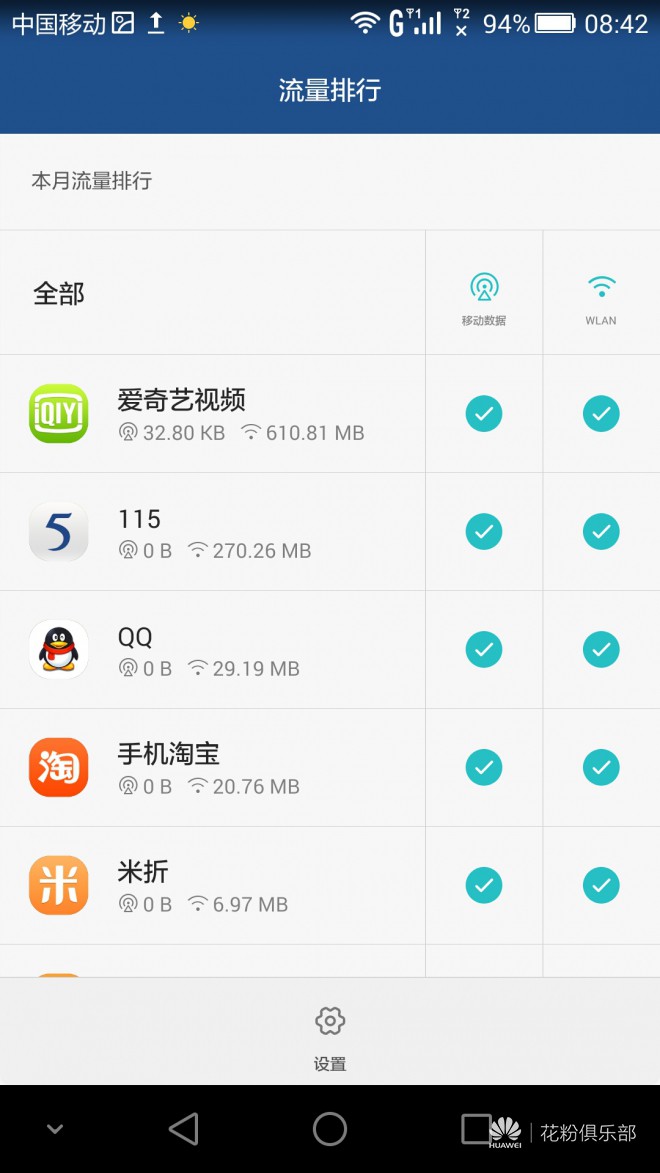Tap the WLAN column header for all apps

(x=601, y=295)
